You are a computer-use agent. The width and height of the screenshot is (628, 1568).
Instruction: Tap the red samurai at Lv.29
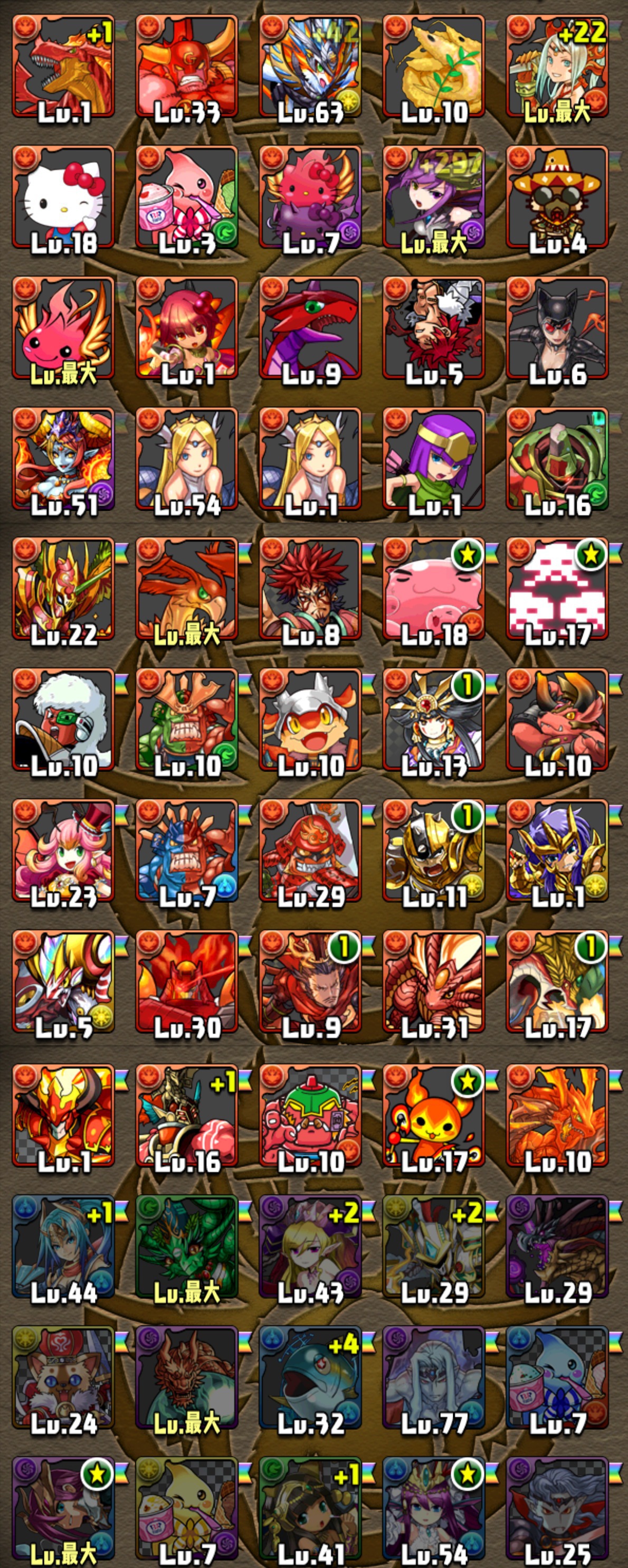point(310,851)
